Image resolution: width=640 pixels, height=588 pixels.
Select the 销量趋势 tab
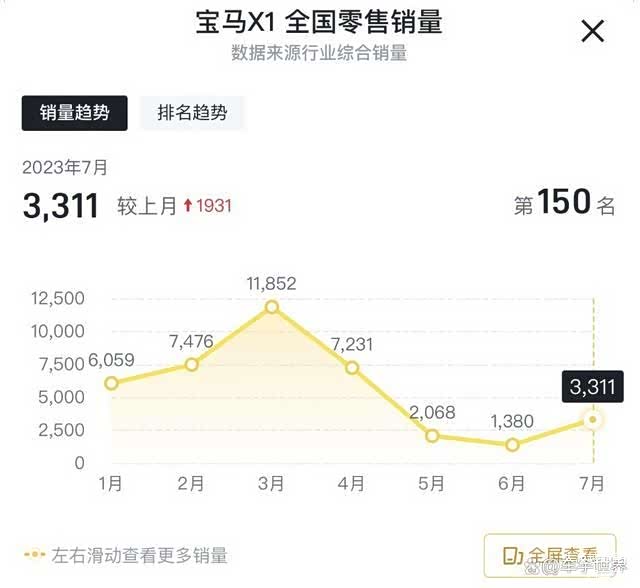pos(75,113)
